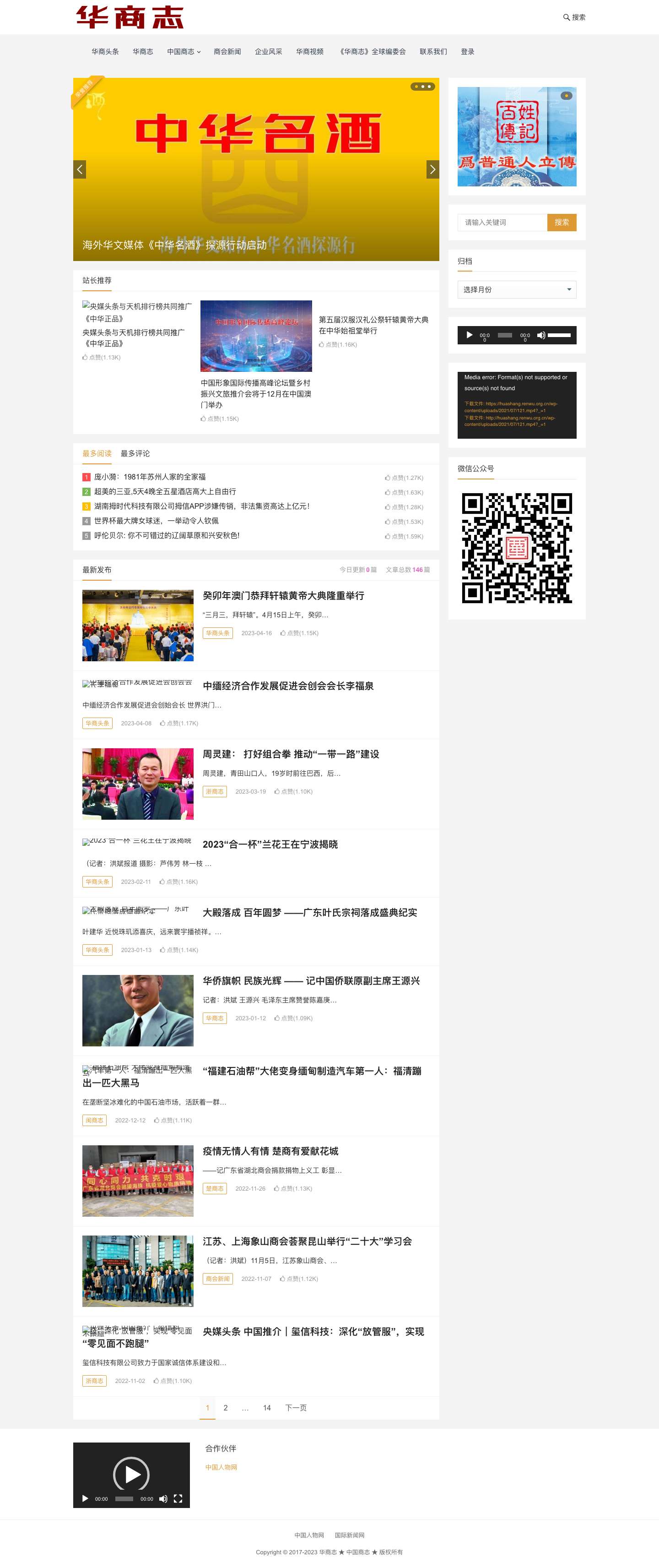
Task: Mute the footer video player
Action: [163, 1498]
